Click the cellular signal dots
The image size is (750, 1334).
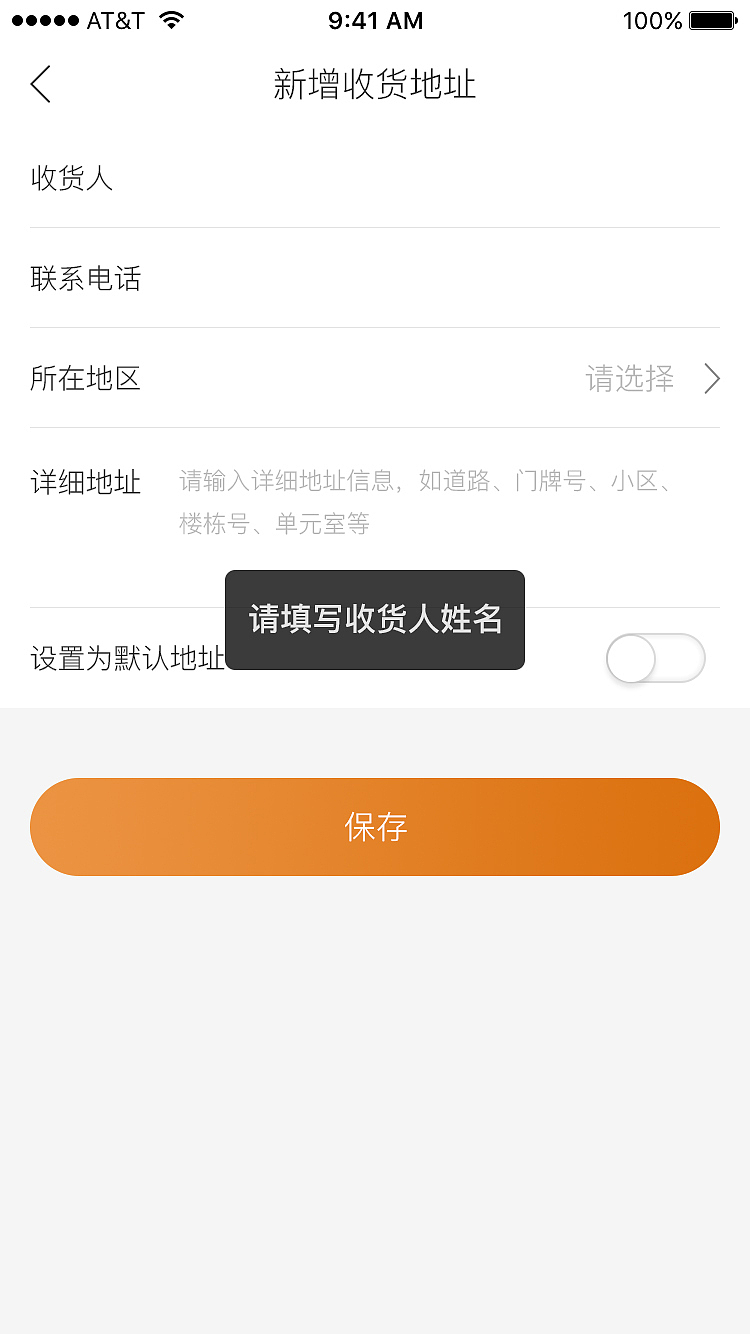click(43, 18)
